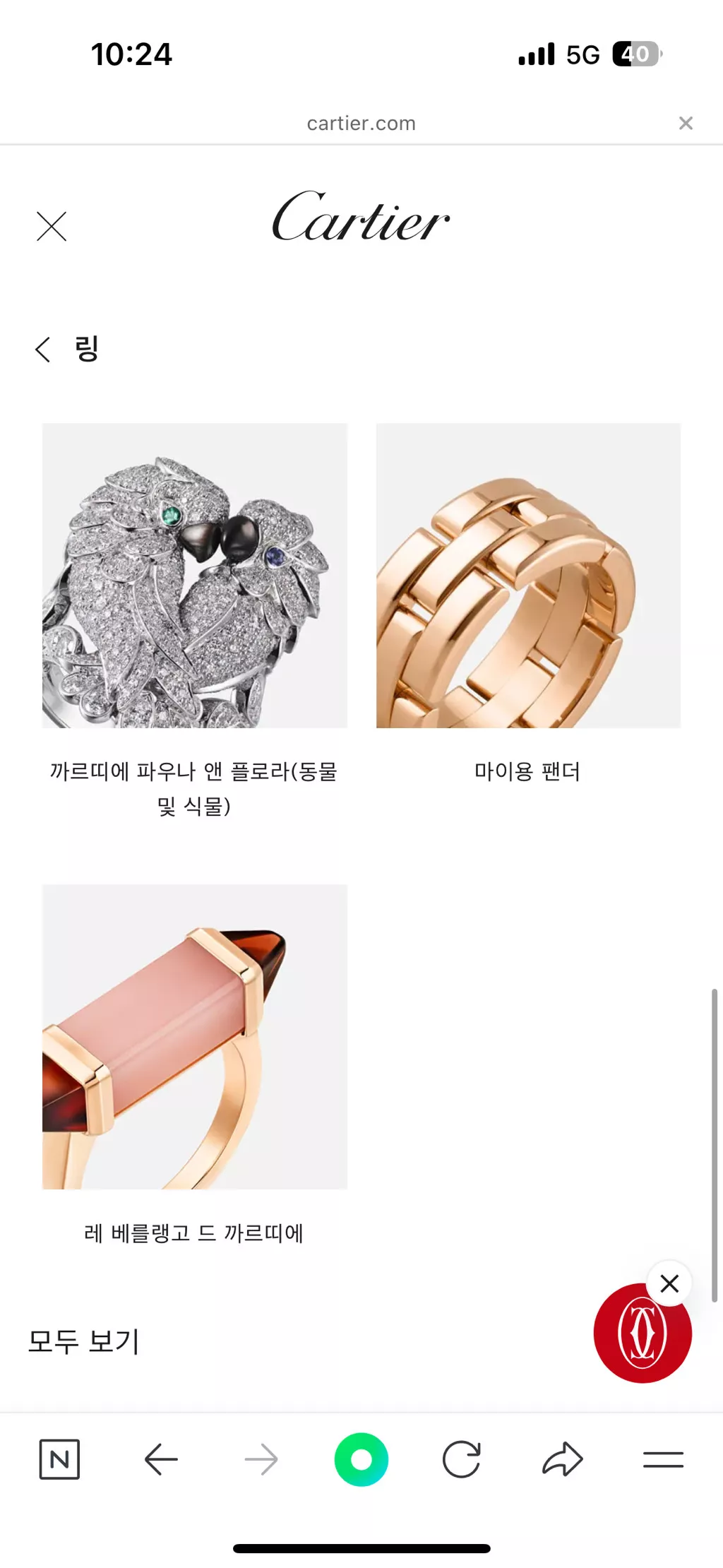The image size is (723, 1568).
Task: Open 마이용 팬더 ring collection
Action: click(528, 576)
